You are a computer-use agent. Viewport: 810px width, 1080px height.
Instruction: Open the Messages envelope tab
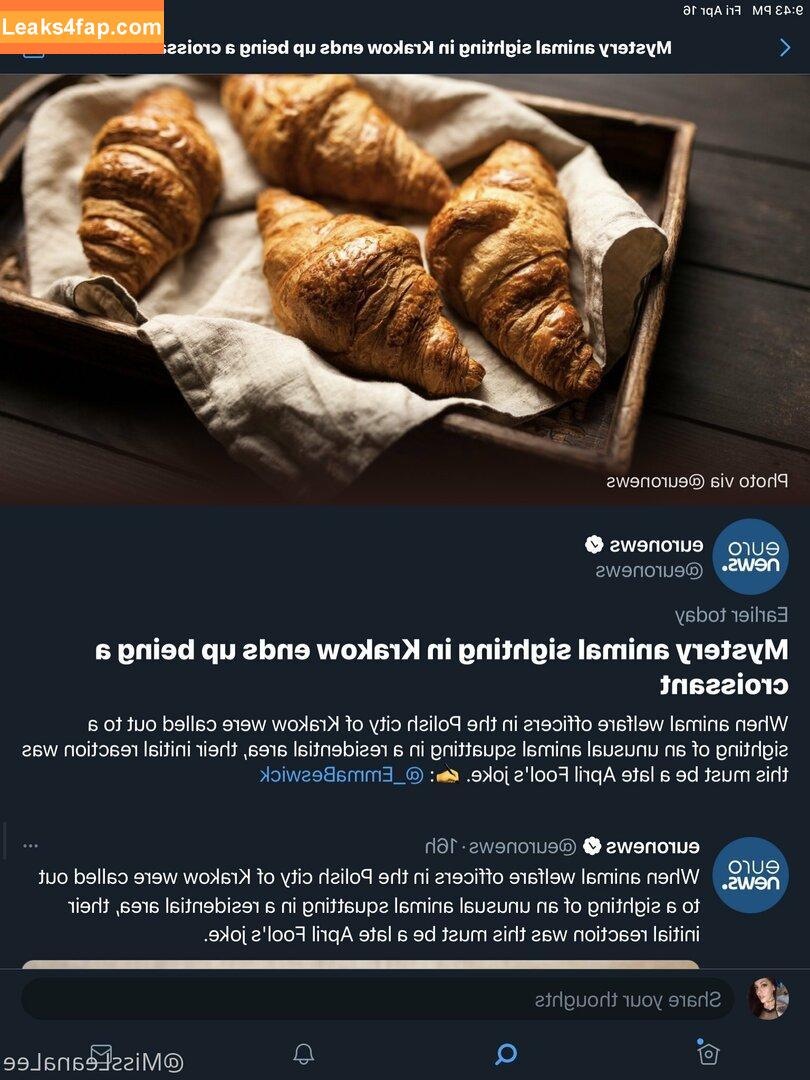point(101,1053)
